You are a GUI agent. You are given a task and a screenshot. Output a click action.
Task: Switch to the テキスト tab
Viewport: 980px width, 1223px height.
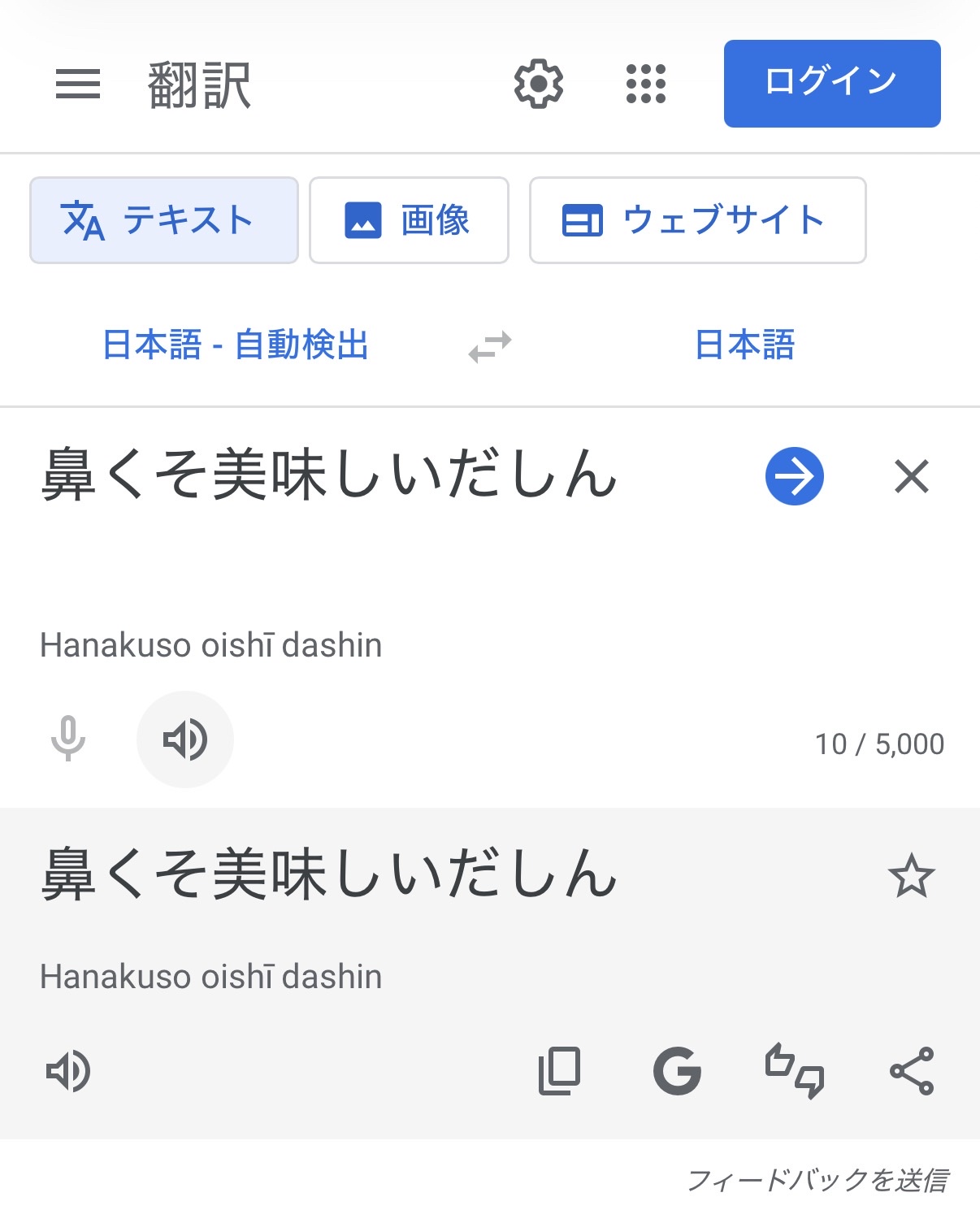pyautogui.click(x=164, y=220)
